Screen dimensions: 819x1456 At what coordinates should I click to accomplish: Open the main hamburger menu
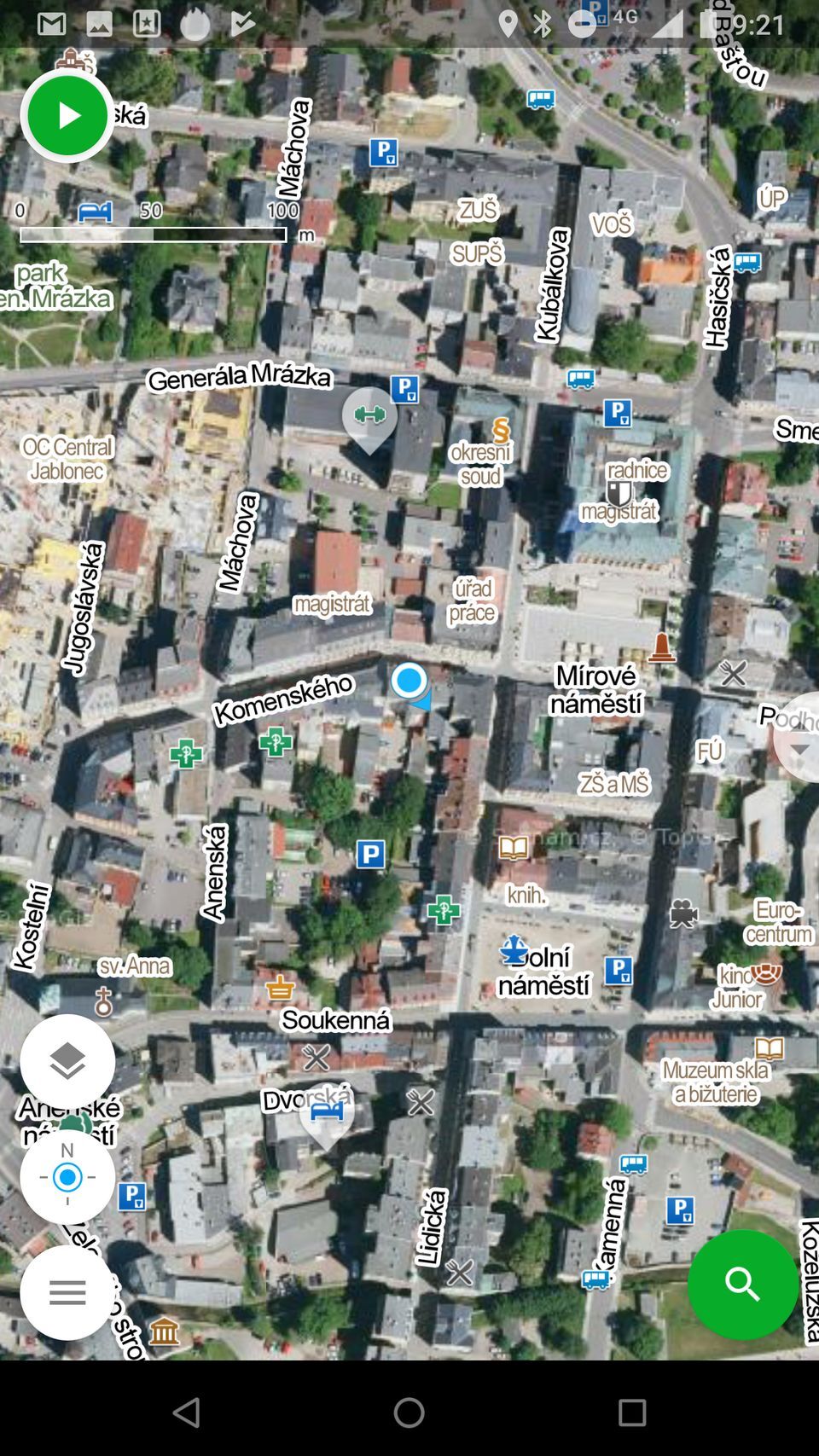tap(67, 1292)
